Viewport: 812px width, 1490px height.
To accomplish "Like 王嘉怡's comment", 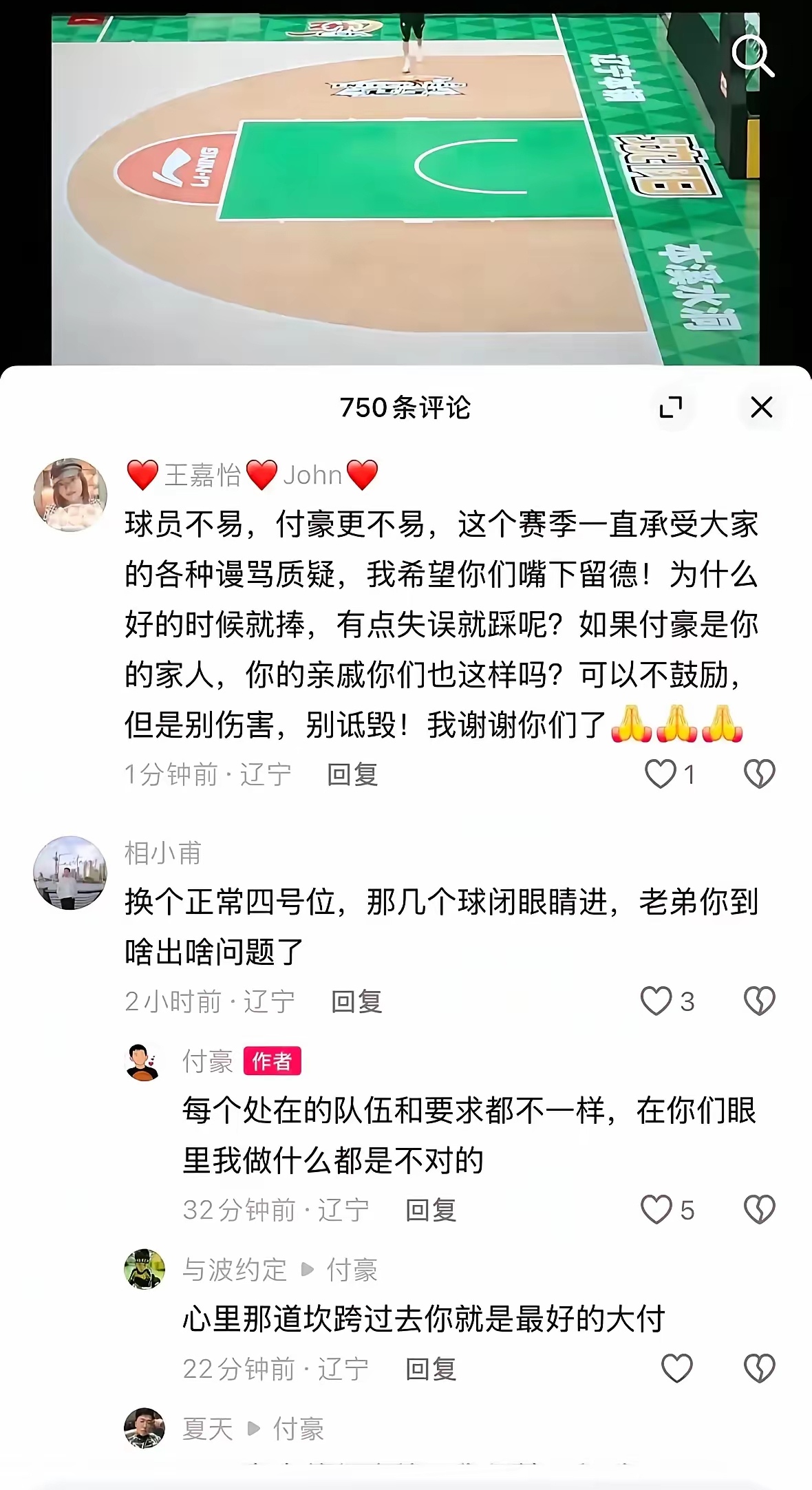I will 659,774.
